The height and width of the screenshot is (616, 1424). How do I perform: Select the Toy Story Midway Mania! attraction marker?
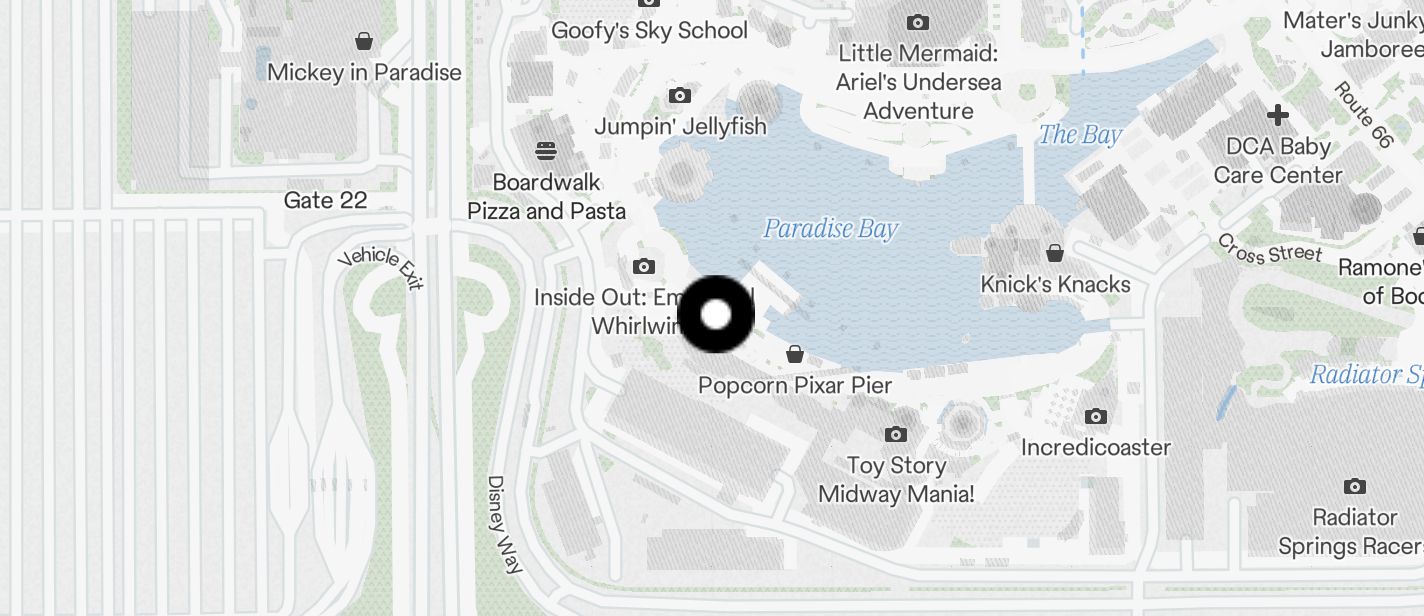click(896, 434)
